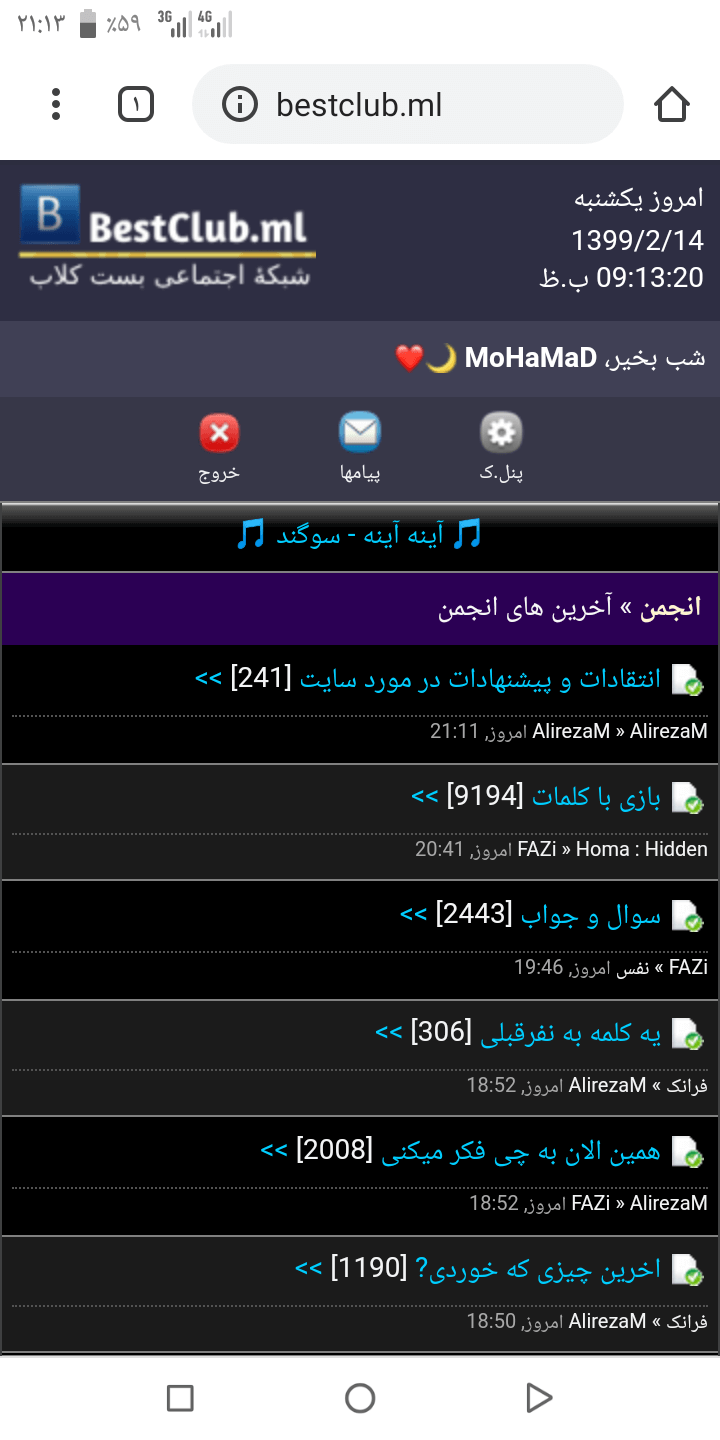Open the پنل.ک settings panel

point(500,446)
